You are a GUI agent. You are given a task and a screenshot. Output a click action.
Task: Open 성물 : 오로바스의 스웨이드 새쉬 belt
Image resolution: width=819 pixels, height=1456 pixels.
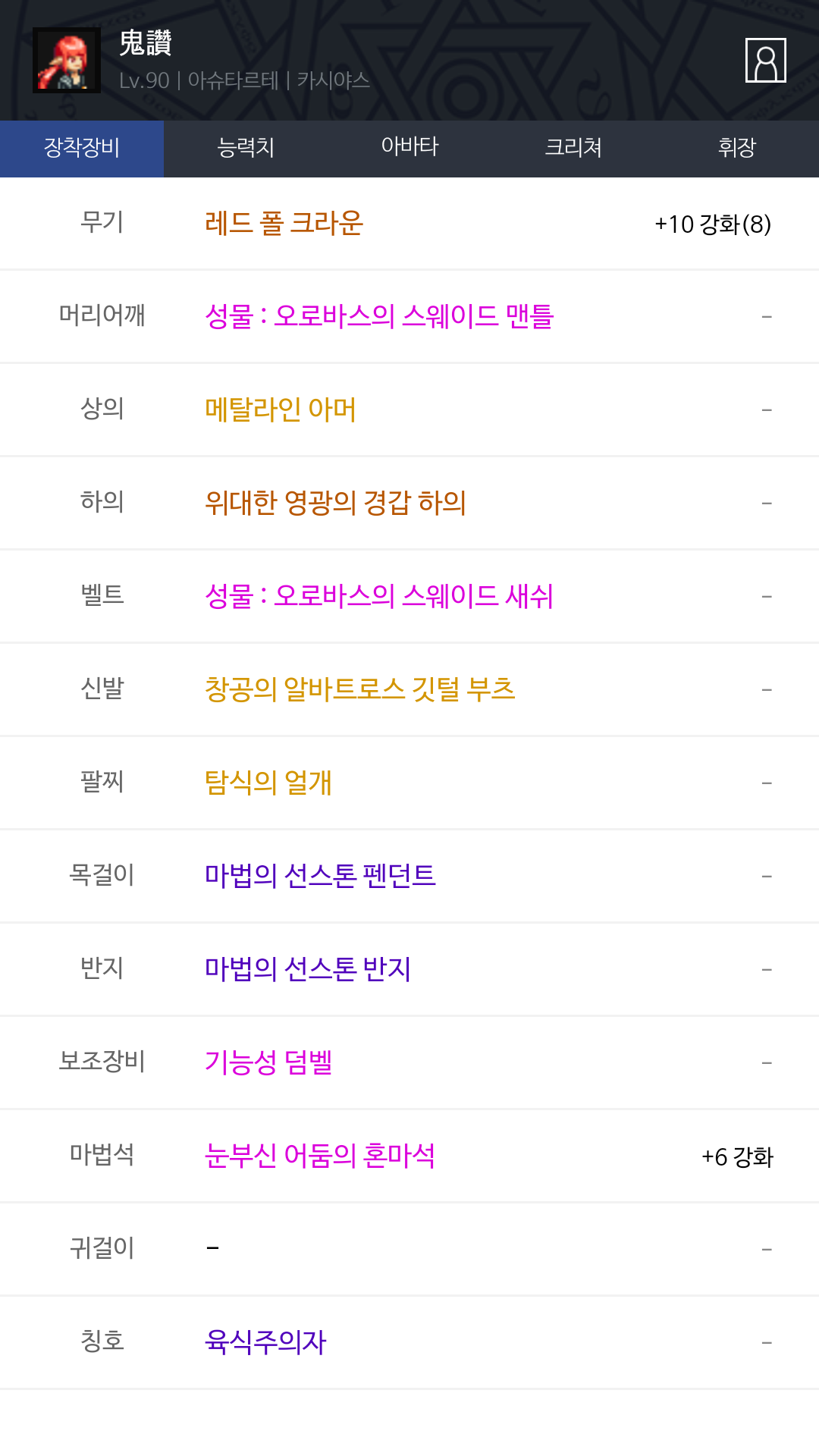tap(409, 597)
